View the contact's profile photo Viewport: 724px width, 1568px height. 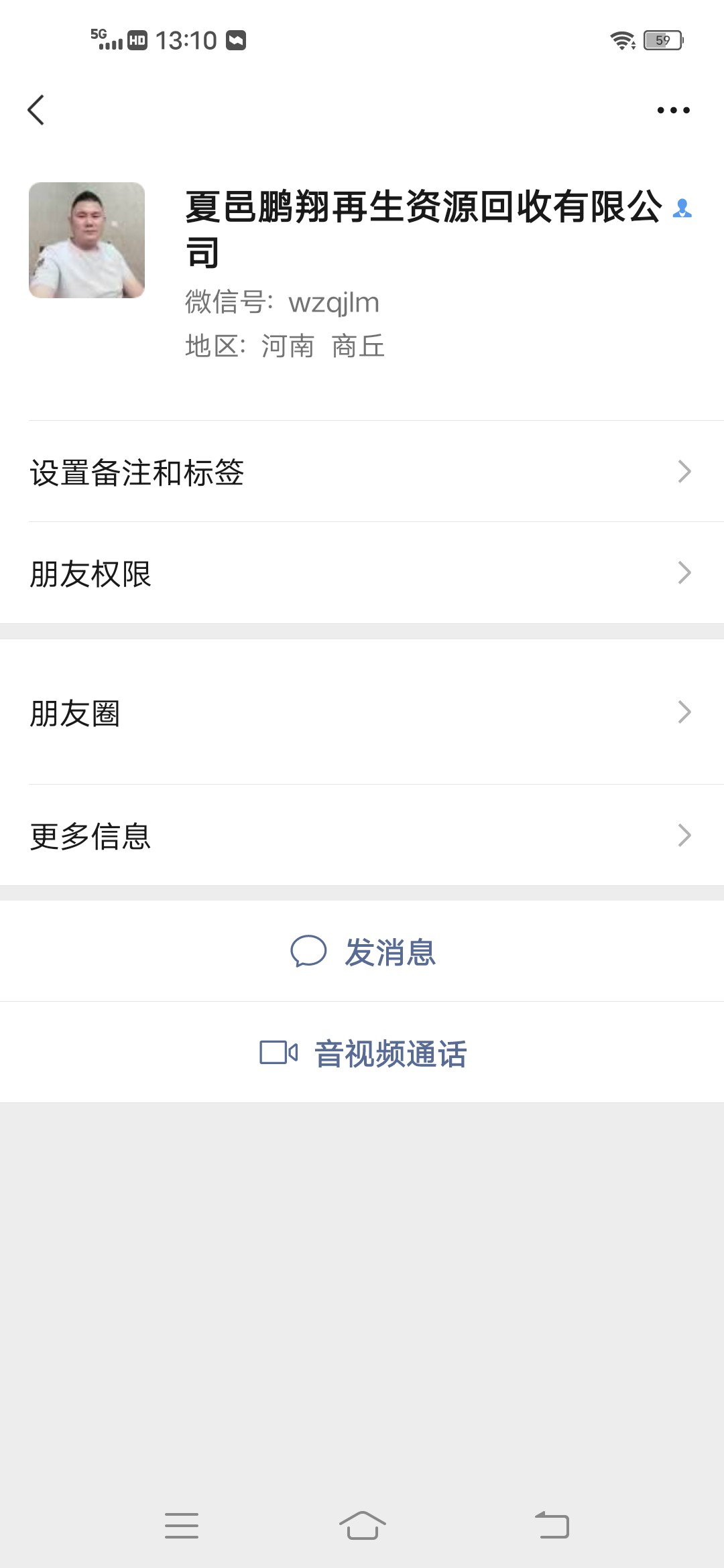pyautogui.click(x=87, y=240)
